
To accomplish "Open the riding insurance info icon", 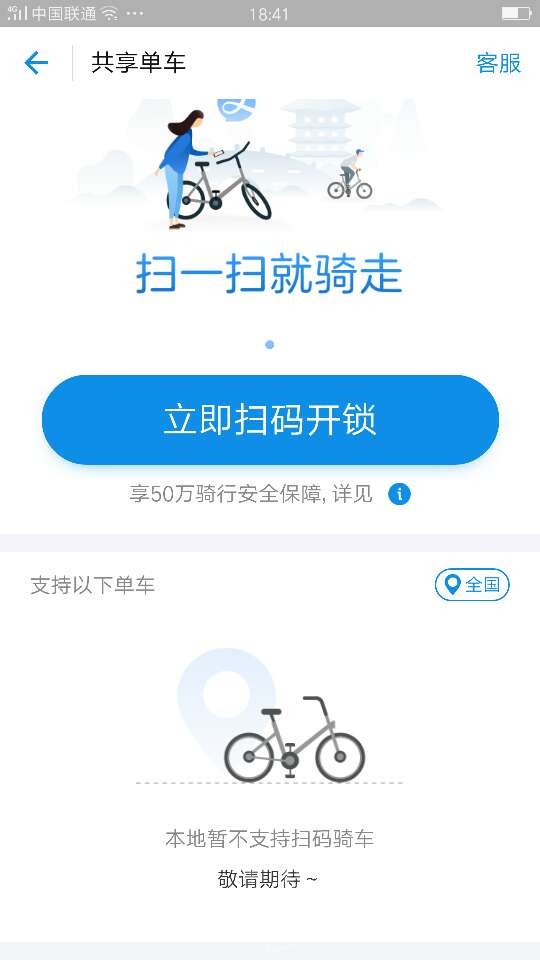I will point(399,494).
